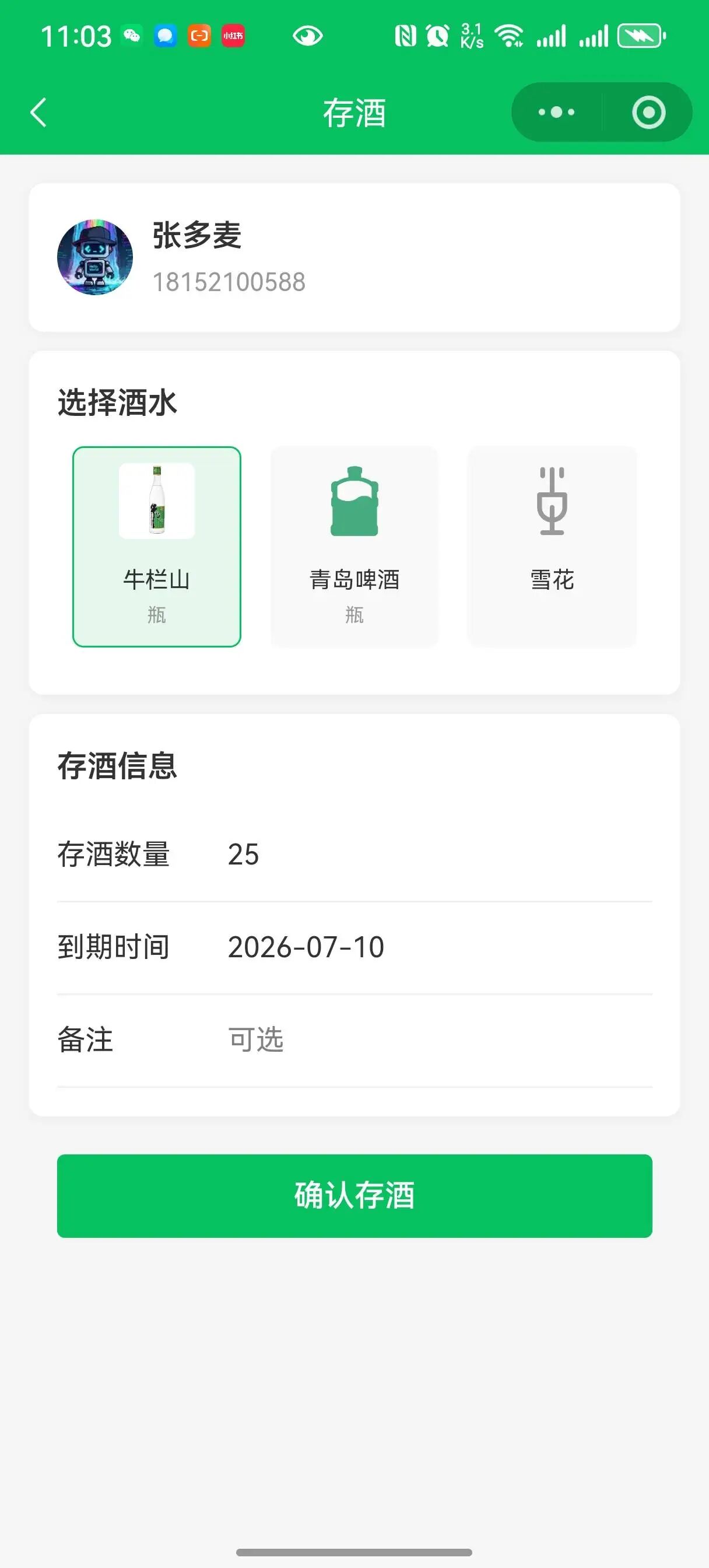Screen dimensions: 709x1568
Task: Open the mini program's three-dot menu
Action: pyautogui.click(x=556, y=113)
